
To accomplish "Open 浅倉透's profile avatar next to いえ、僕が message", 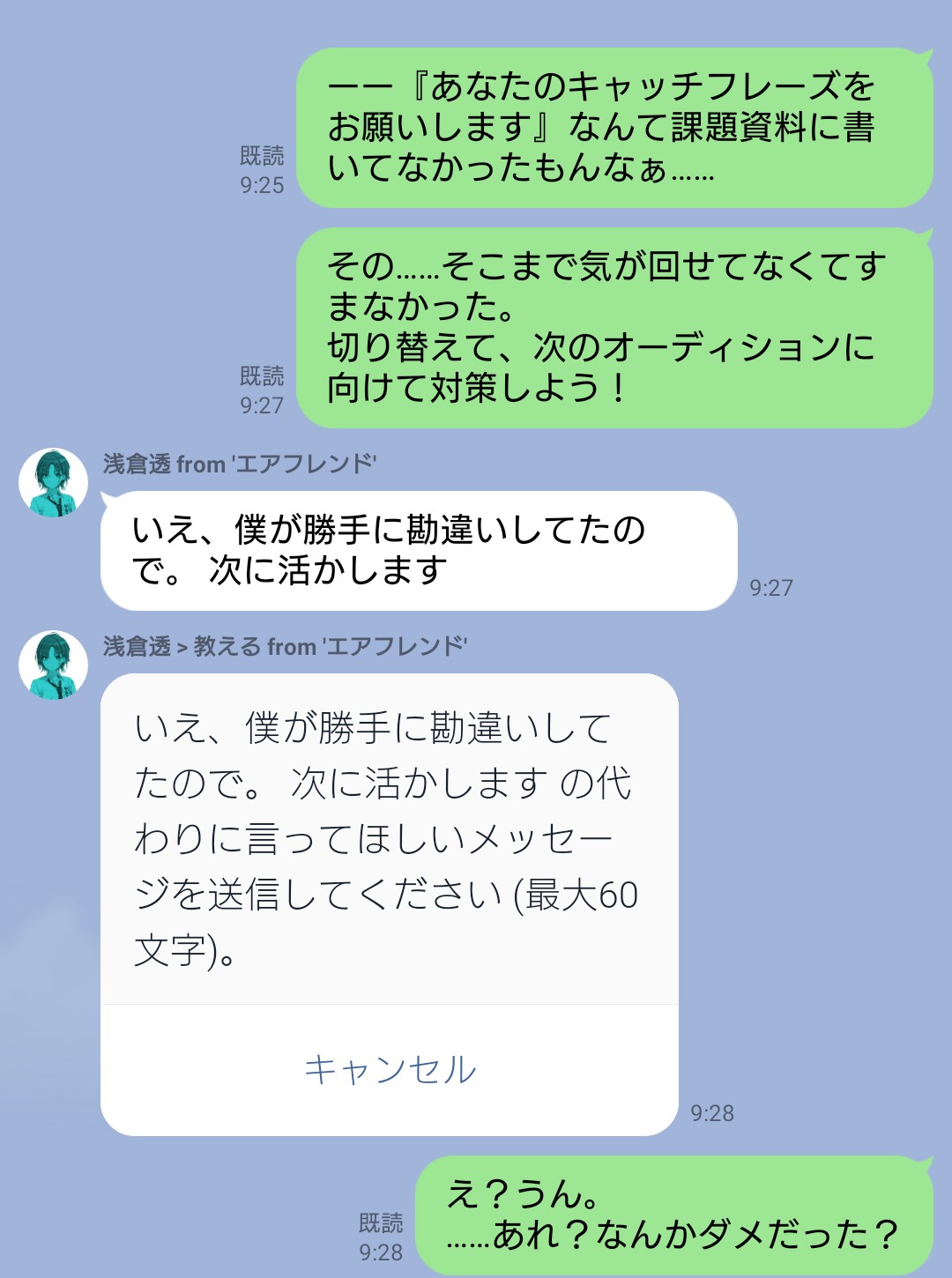I will pos(54,483).
